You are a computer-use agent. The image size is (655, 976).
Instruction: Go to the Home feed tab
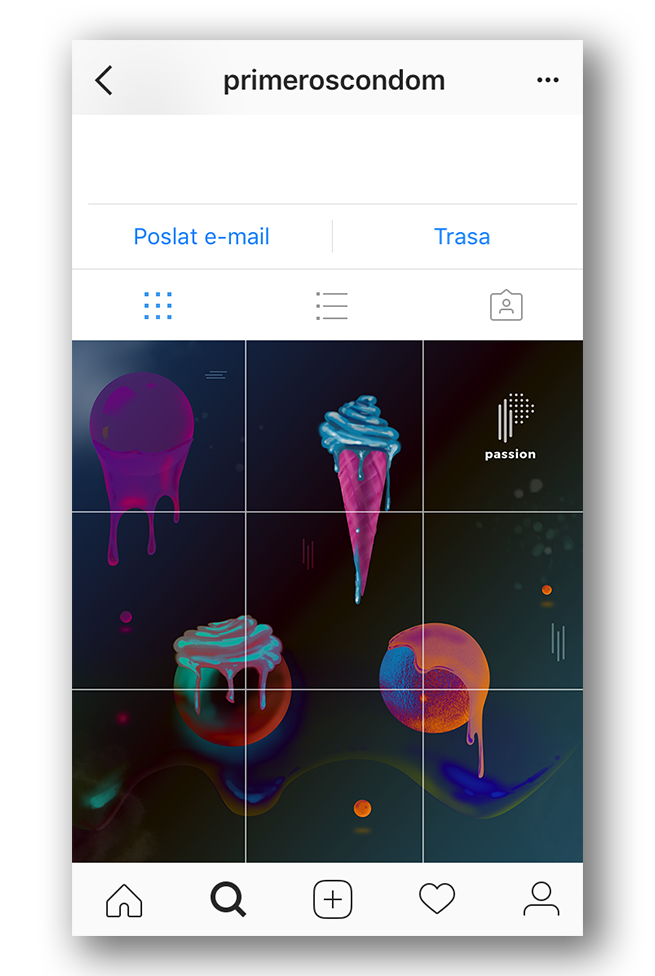124,899
